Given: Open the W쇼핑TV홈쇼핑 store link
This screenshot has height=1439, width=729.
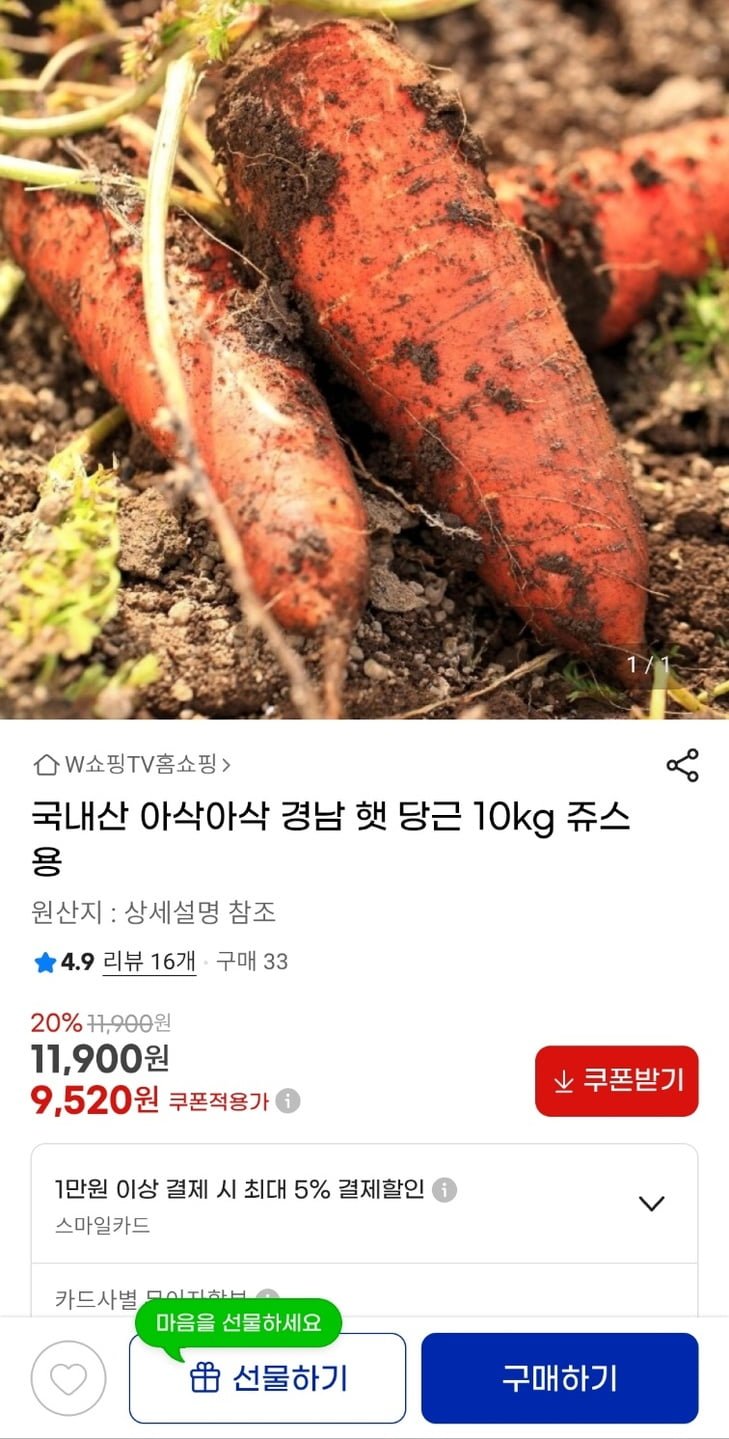Looking at the screenshot, I should tap(132, 765).
